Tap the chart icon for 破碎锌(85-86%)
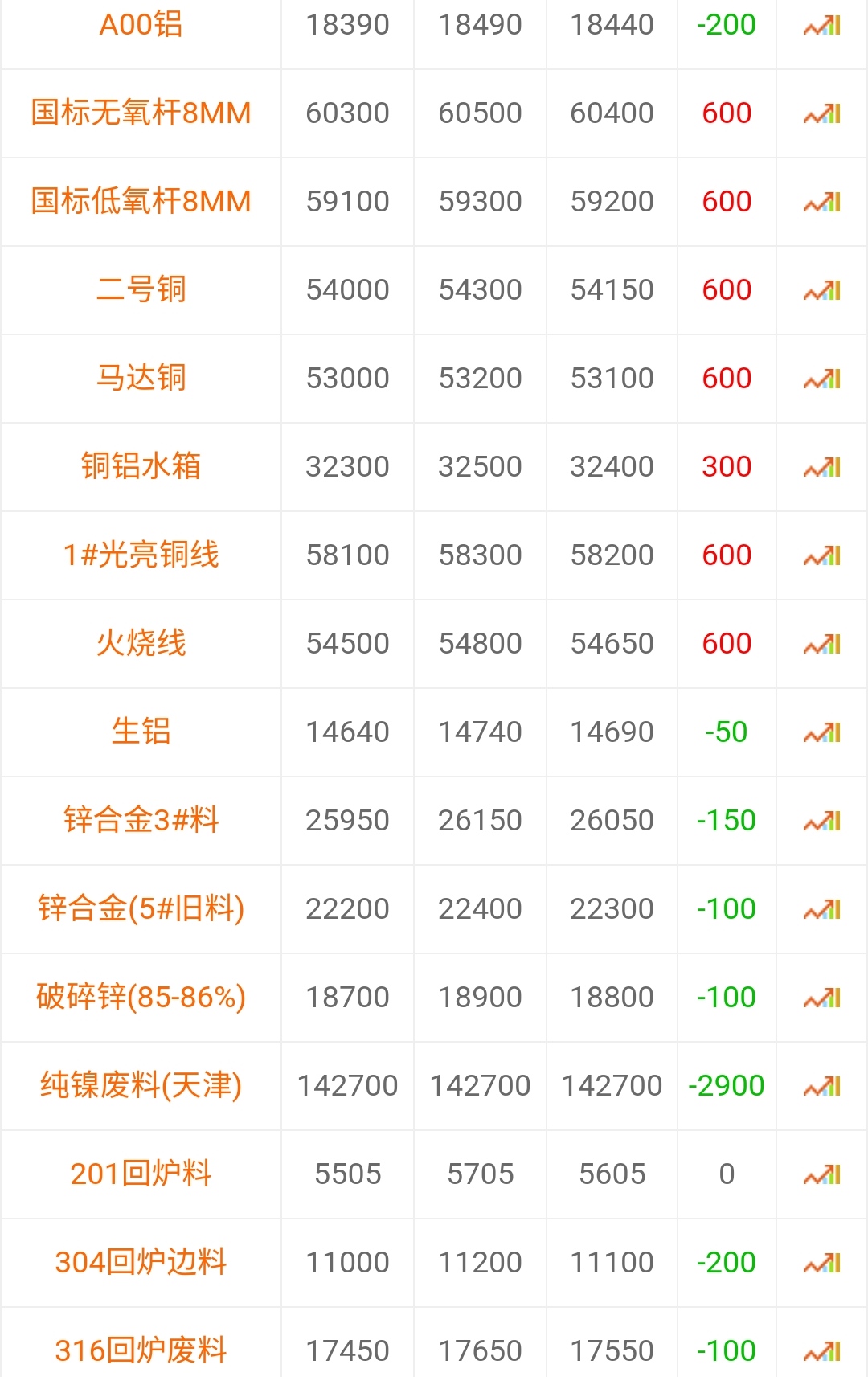This screenshot has height=1377, width=868. [821, 998]
